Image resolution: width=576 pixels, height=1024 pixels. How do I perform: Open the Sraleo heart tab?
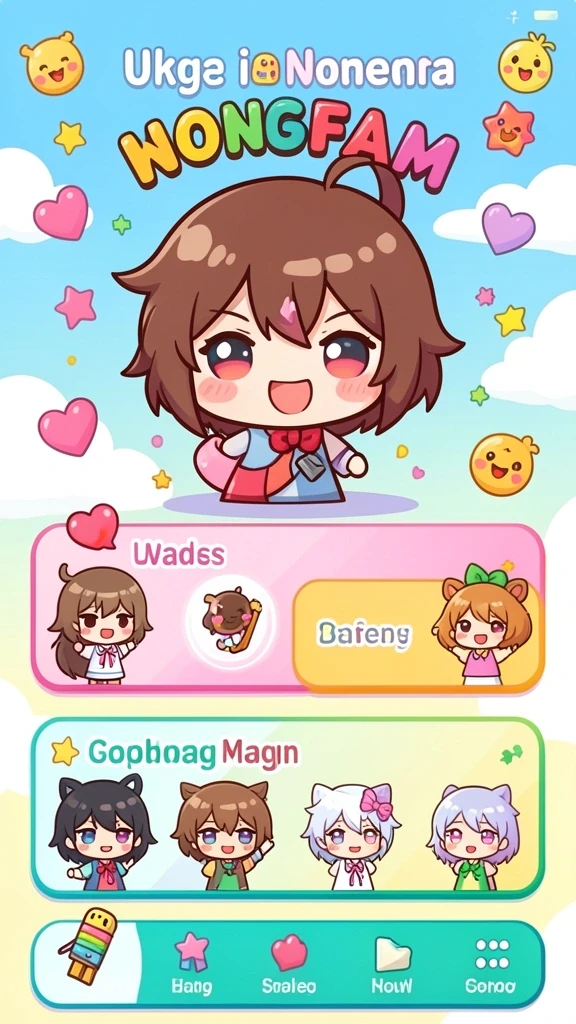(289, 965)
